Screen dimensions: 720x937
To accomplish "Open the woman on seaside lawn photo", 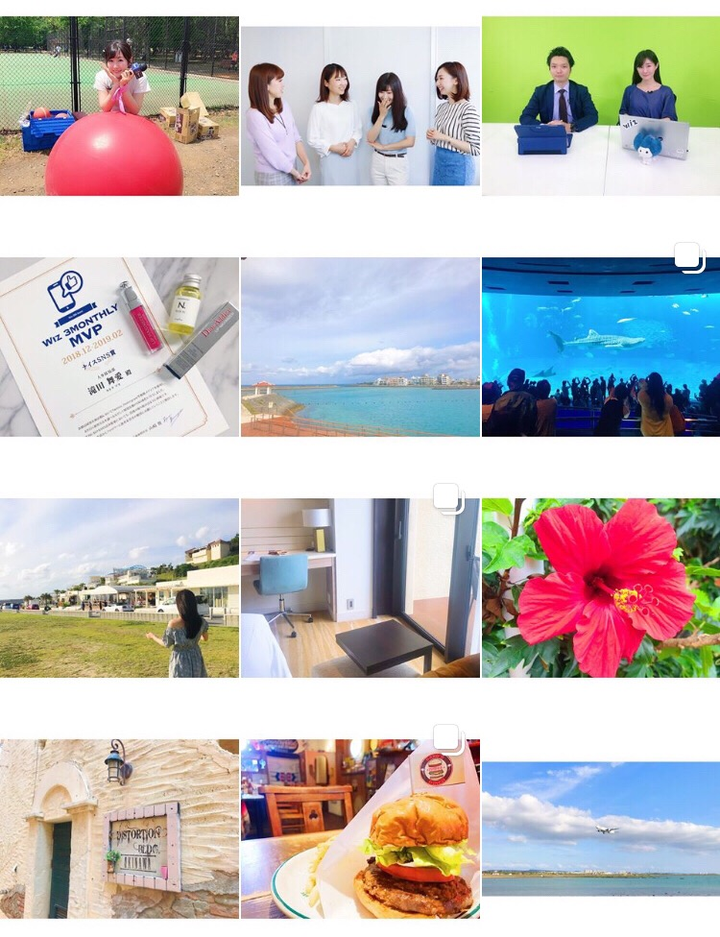I will (119, 588).
